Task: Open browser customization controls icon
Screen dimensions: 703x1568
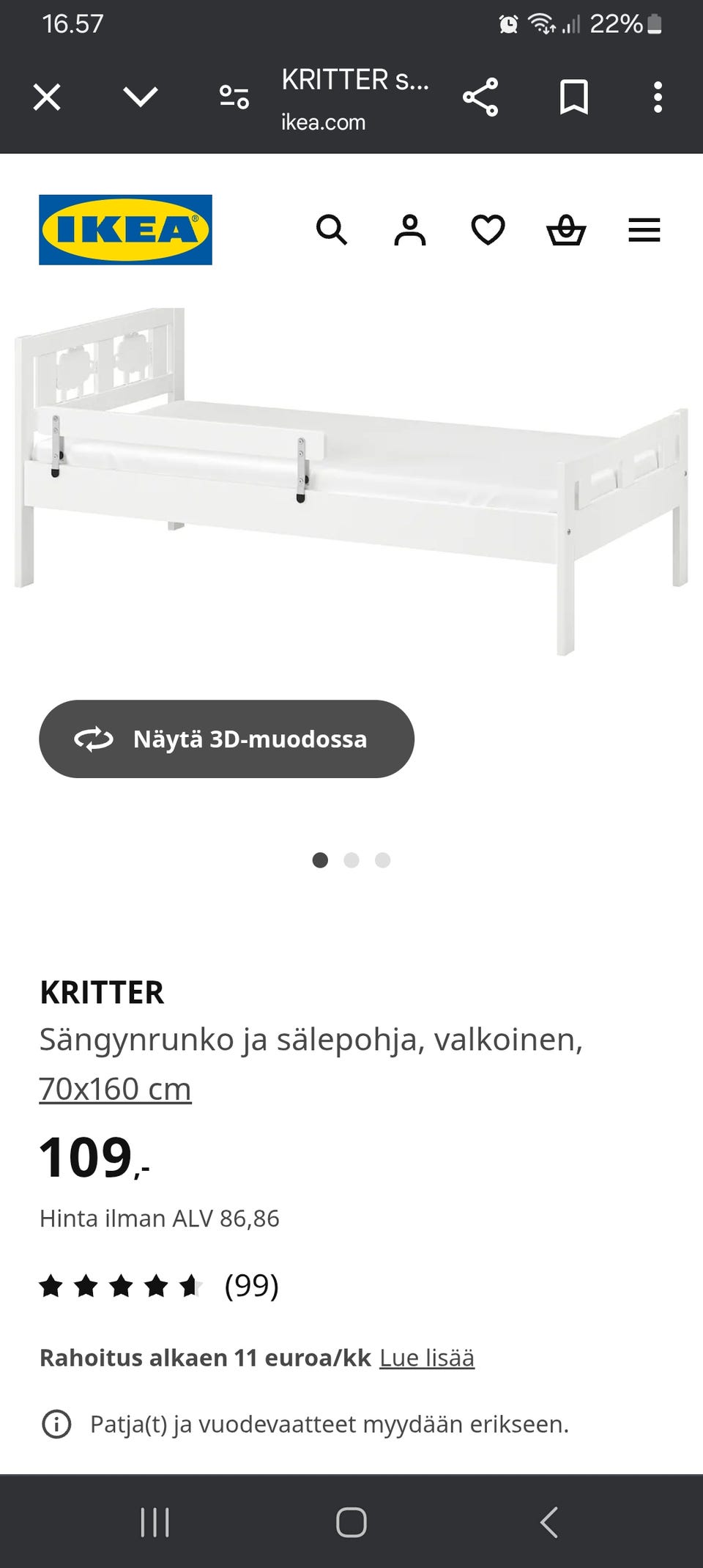Action: (x=233, y=97)
